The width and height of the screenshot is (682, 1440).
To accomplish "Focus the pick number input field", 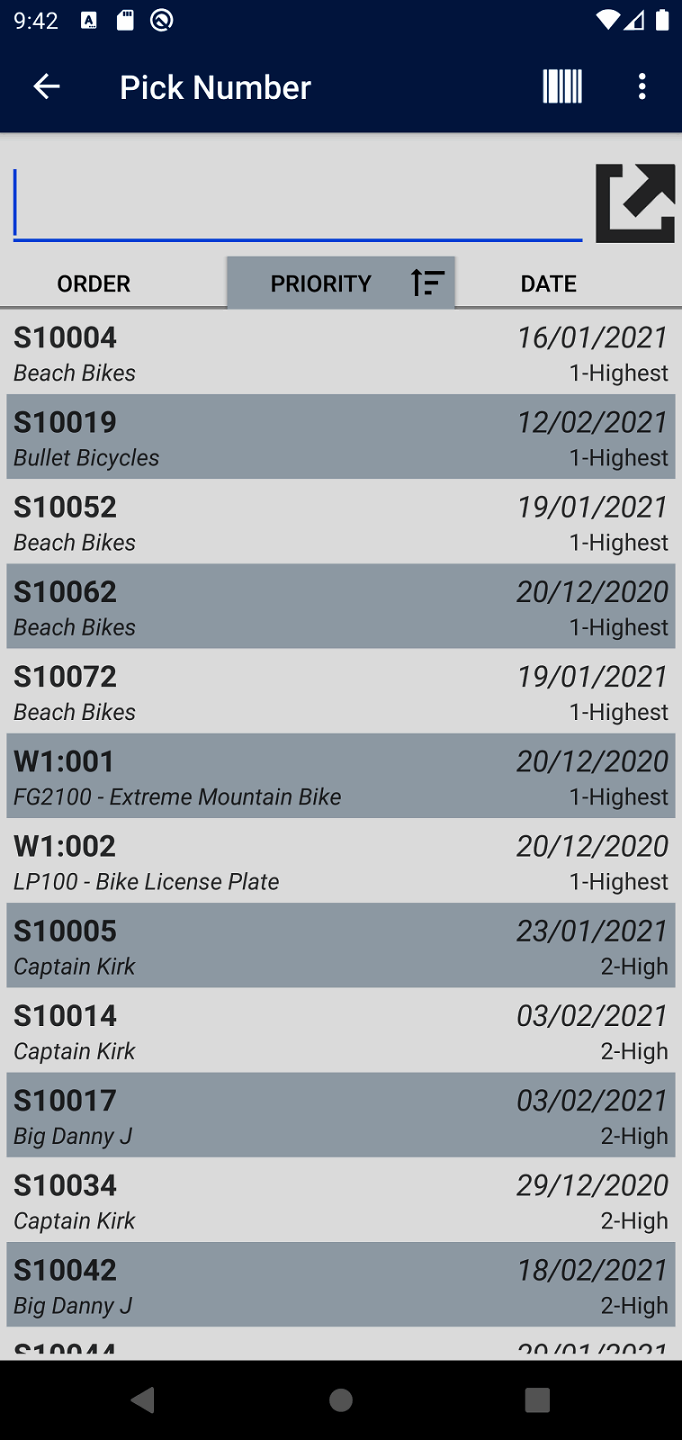I will click(297, 203).
